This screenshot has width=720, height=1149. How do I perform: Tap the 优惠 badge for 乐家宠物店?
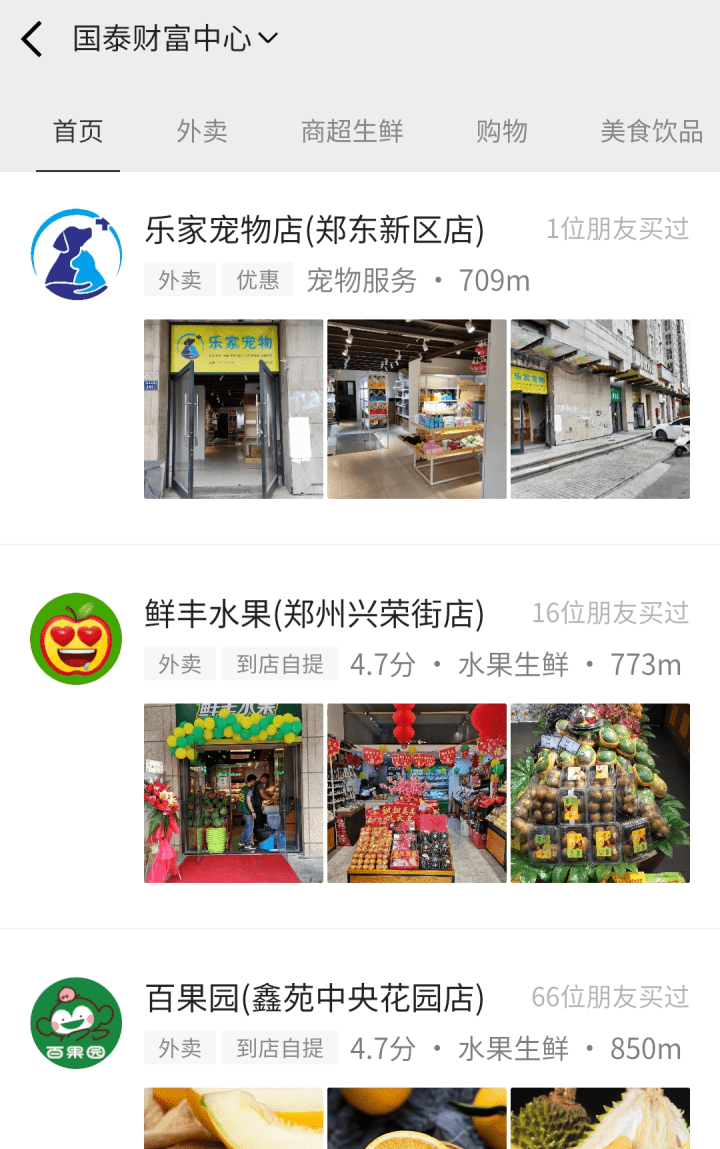258,280
